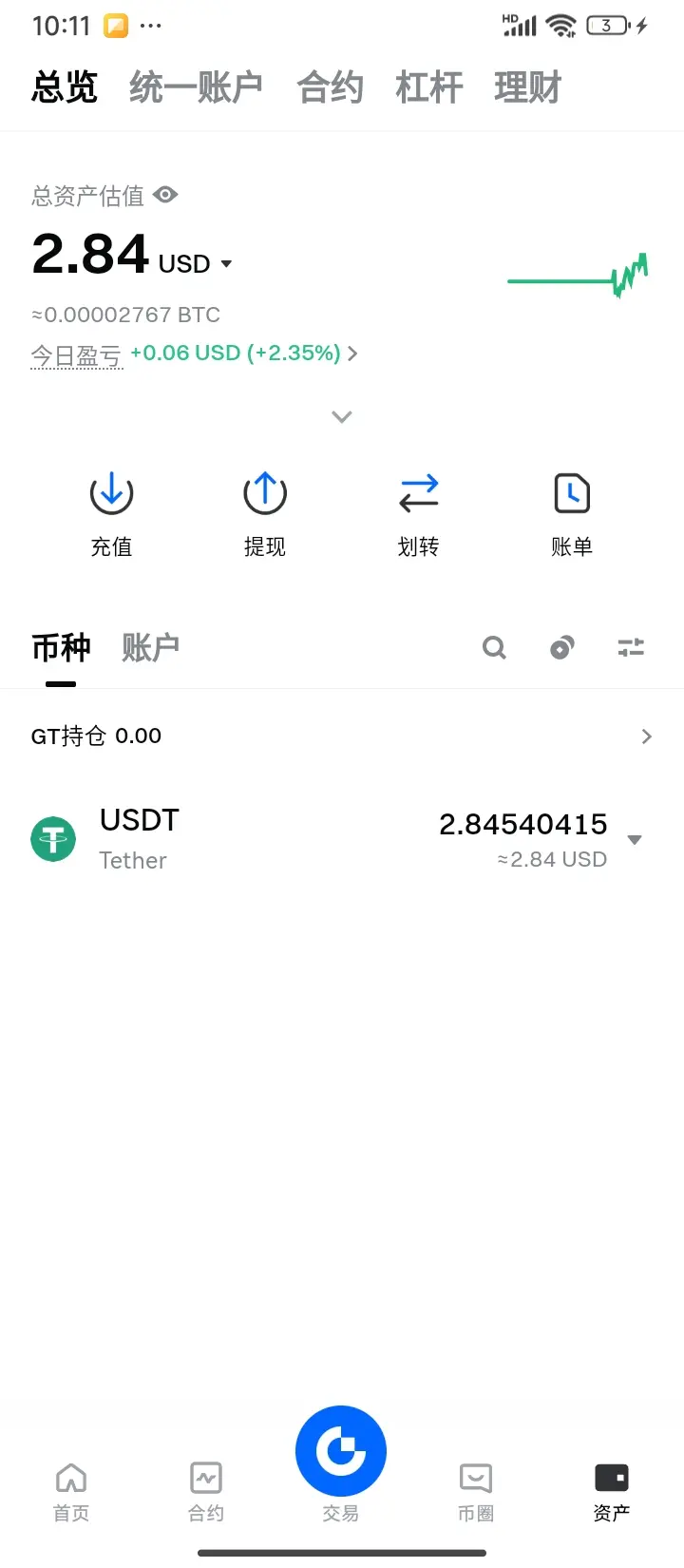Open today's profit and loss details

pyautogui.click(x=243, y=354)
